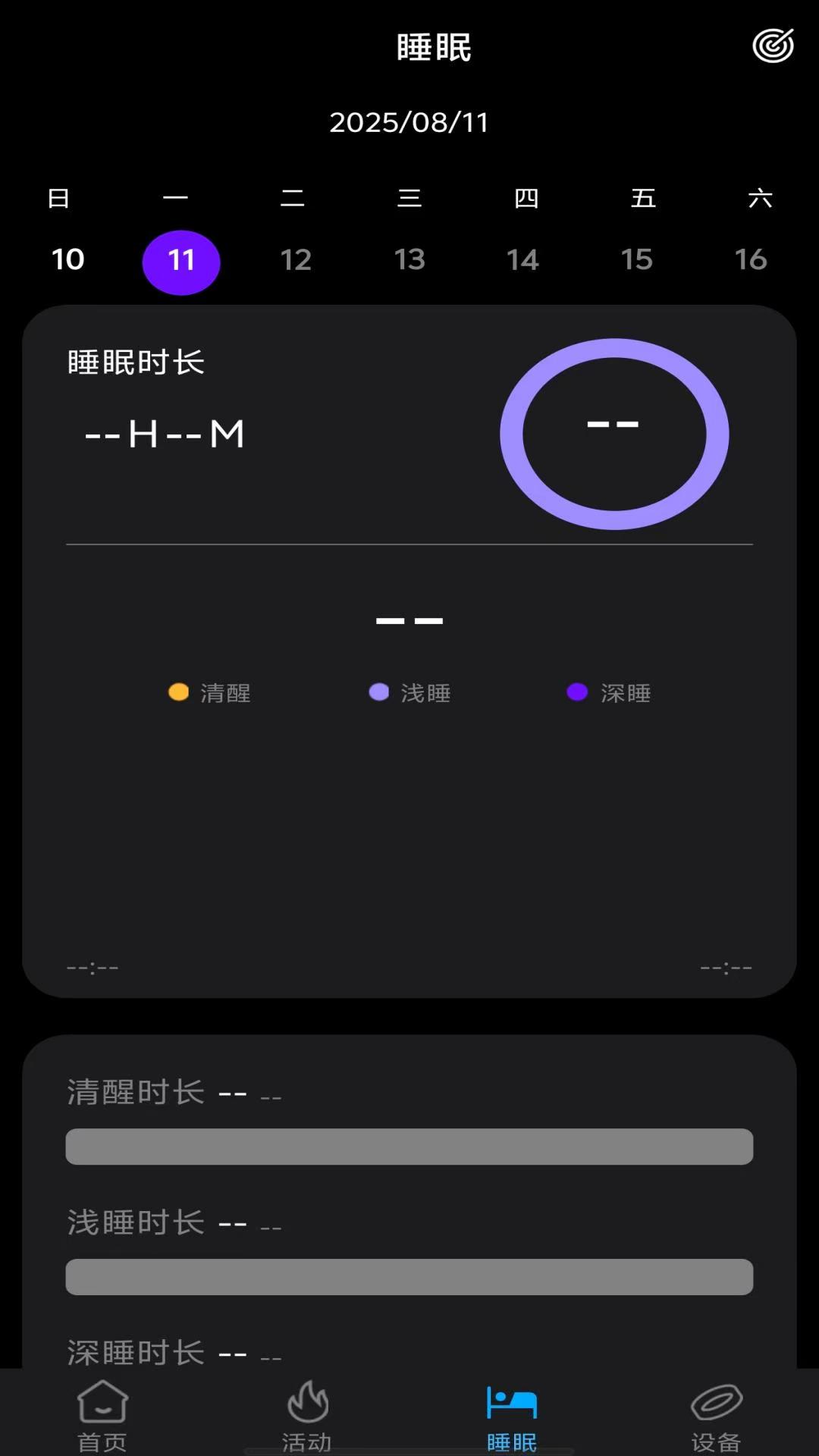Click the light purple 浅睡 legend dot

(x=378, y=692)
